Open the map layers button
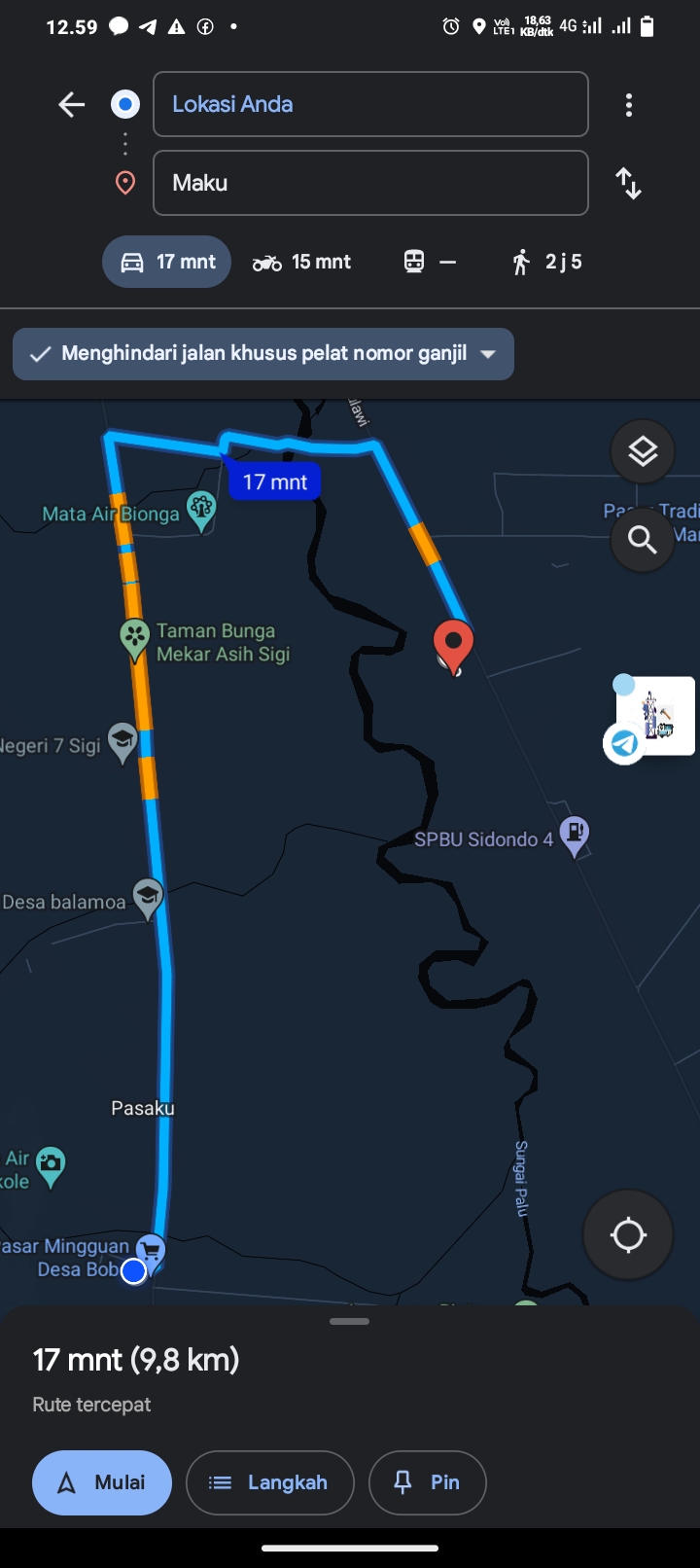700x1568 pixels. [x=643, y=451]
